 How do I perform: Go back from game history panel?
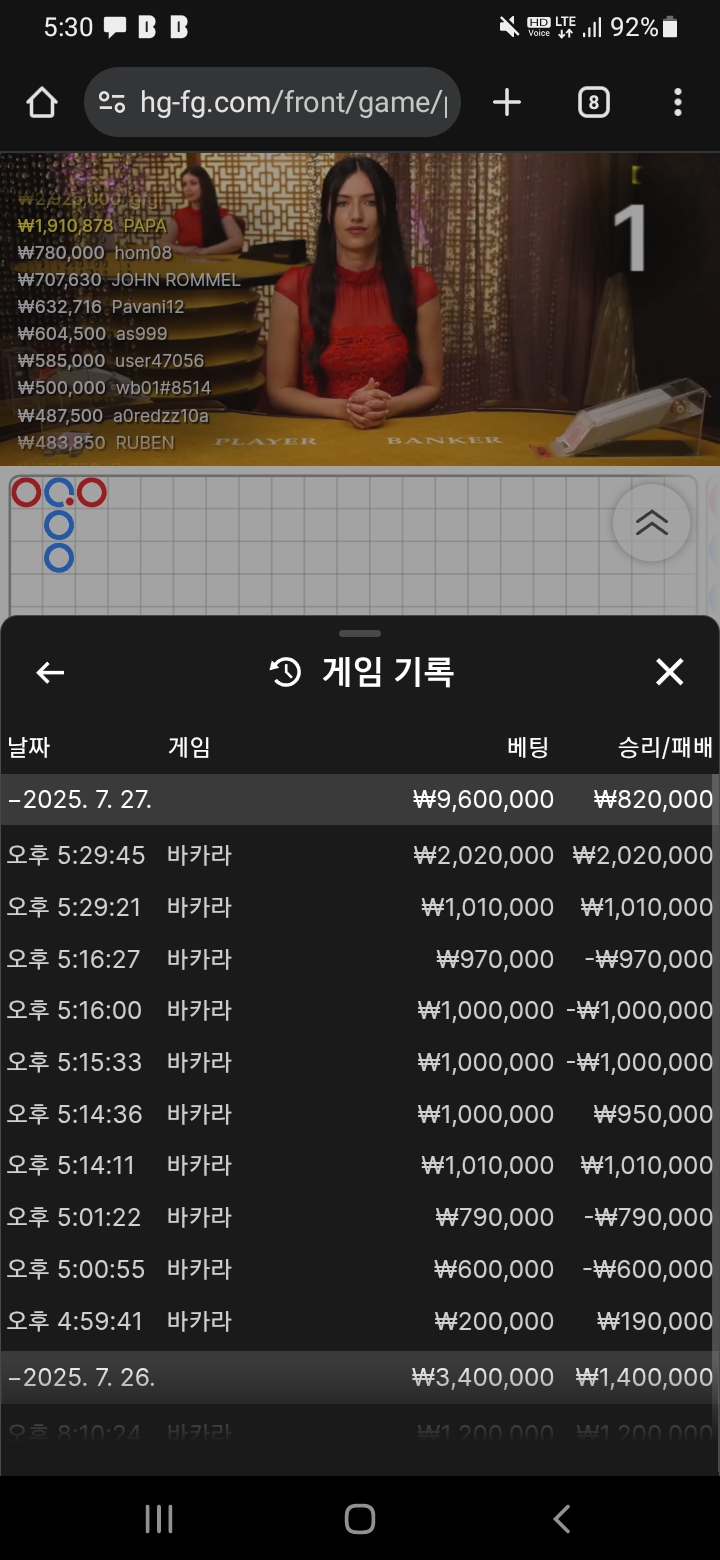point(50,673)
